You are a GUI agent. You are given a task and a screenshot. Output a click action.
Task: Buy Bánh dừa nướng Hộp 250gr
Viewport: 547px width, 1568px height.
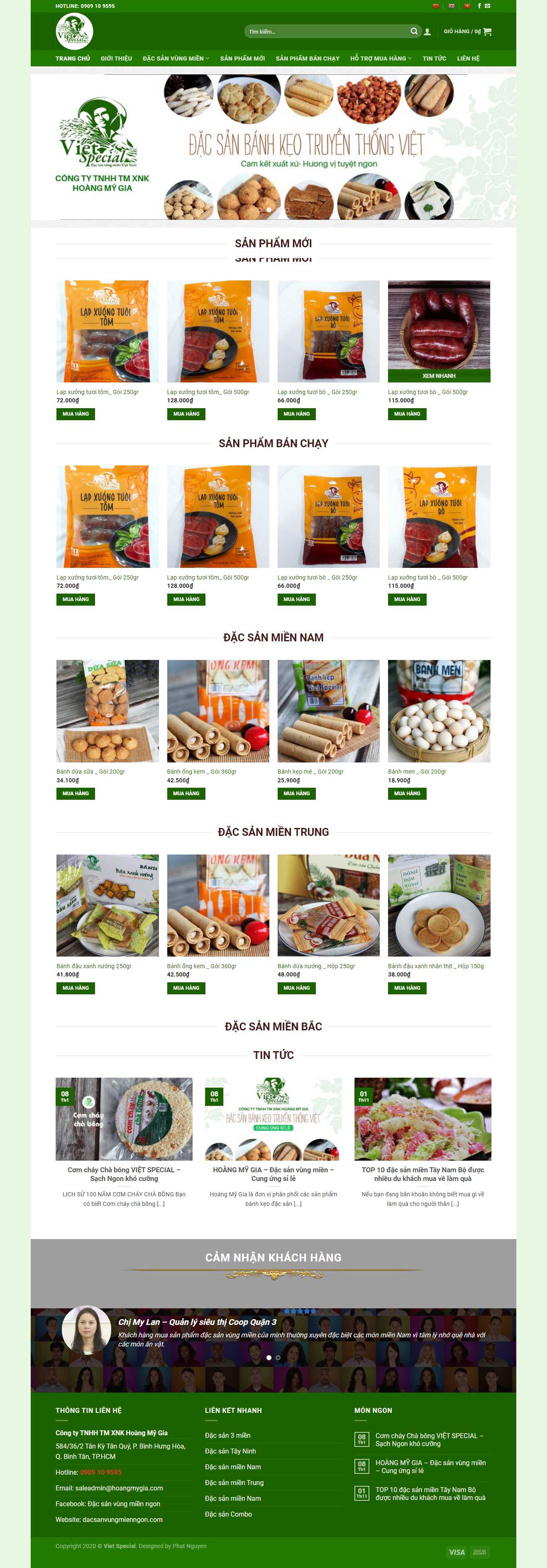(297, 988)
